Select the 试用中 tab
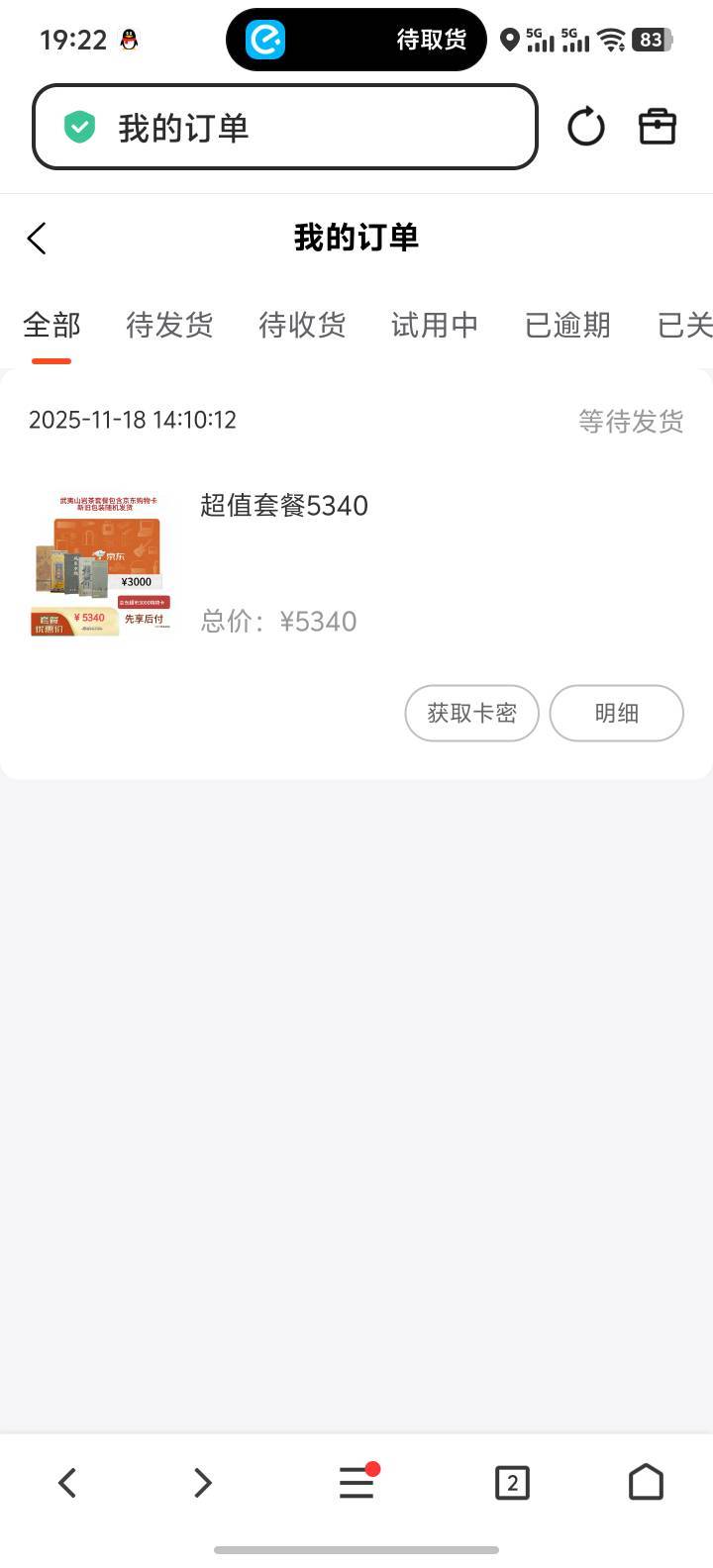The width and height of the screenshot is (713, 1568). [x=435, y=326]
